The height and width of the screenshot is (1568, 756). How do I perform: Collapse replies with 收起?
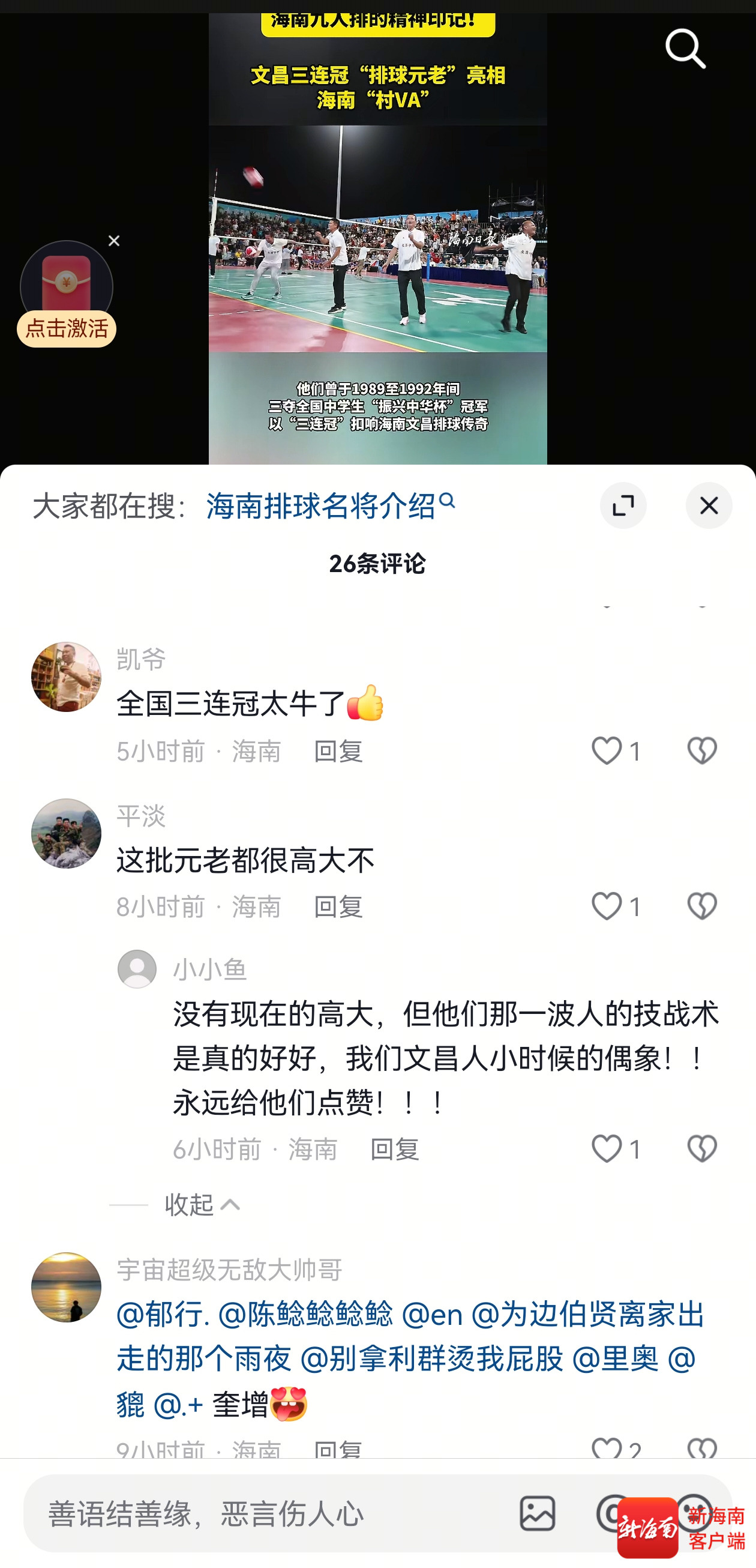tap(202, 1205)
